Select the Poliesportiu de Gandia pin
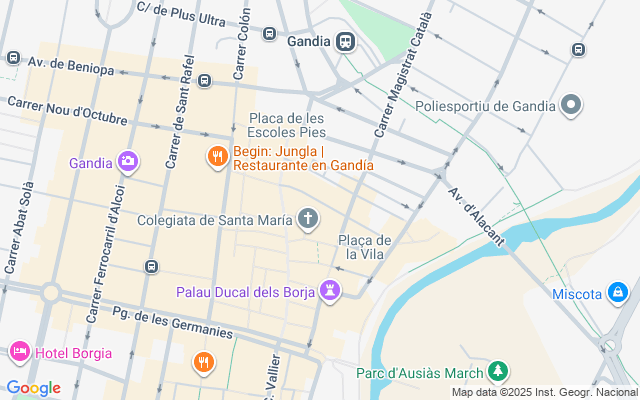640x400 pixels. click(x=571, y=104)
